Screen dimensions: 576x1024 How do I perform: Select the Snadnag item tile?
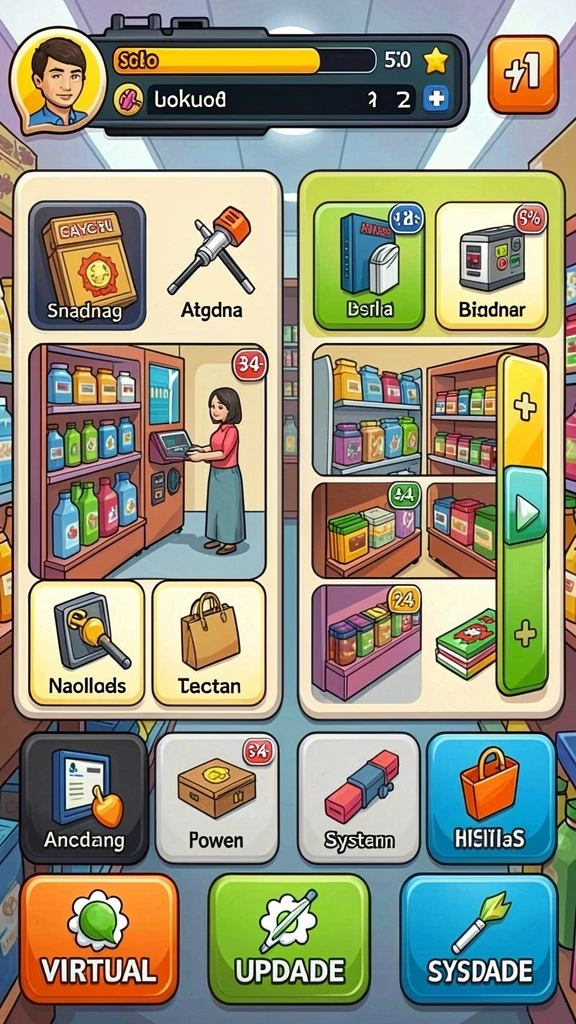pyautogui.click(x=87, y=265)
